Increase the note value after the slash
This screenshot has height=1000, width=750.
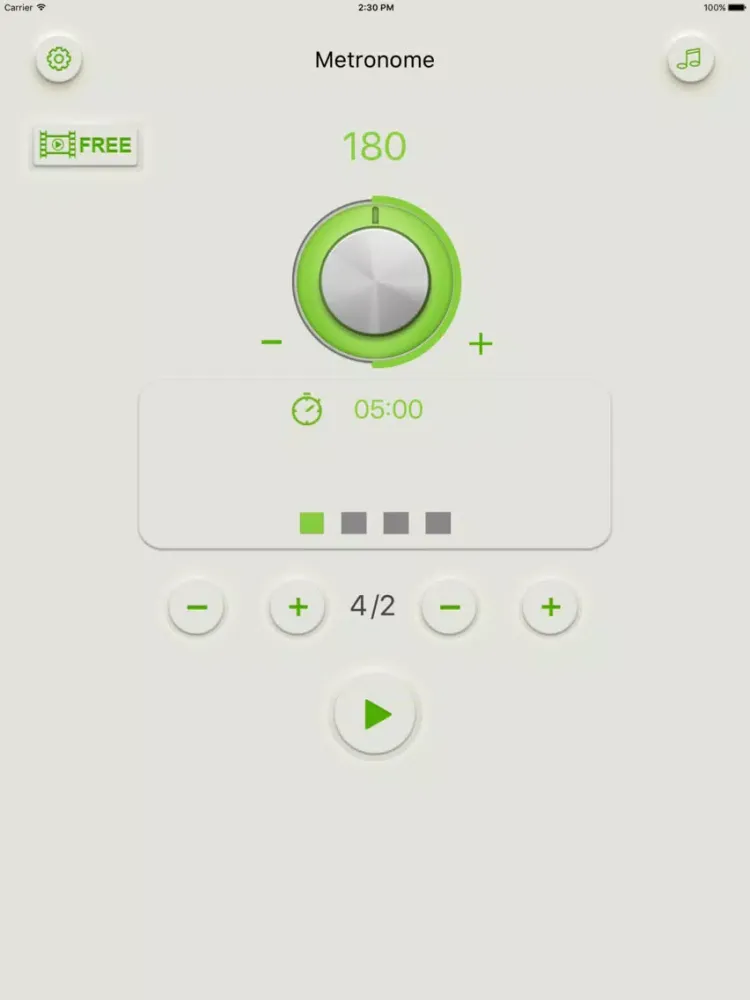coord(551,607)
